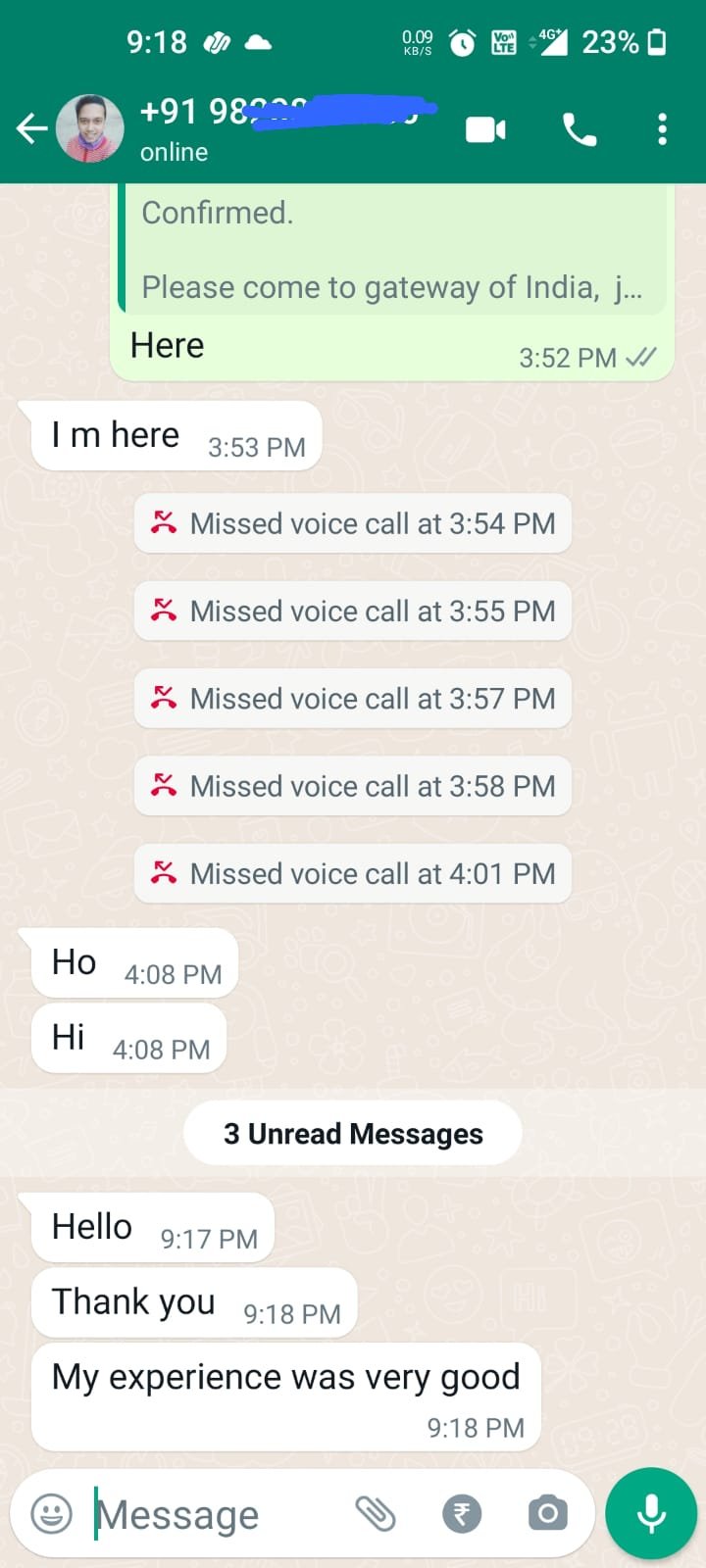The image size is (706, 1568).
Task: Open the quoted 'Confirmed.' reply message
Action: pyautogui.click(x=392, y=250)
